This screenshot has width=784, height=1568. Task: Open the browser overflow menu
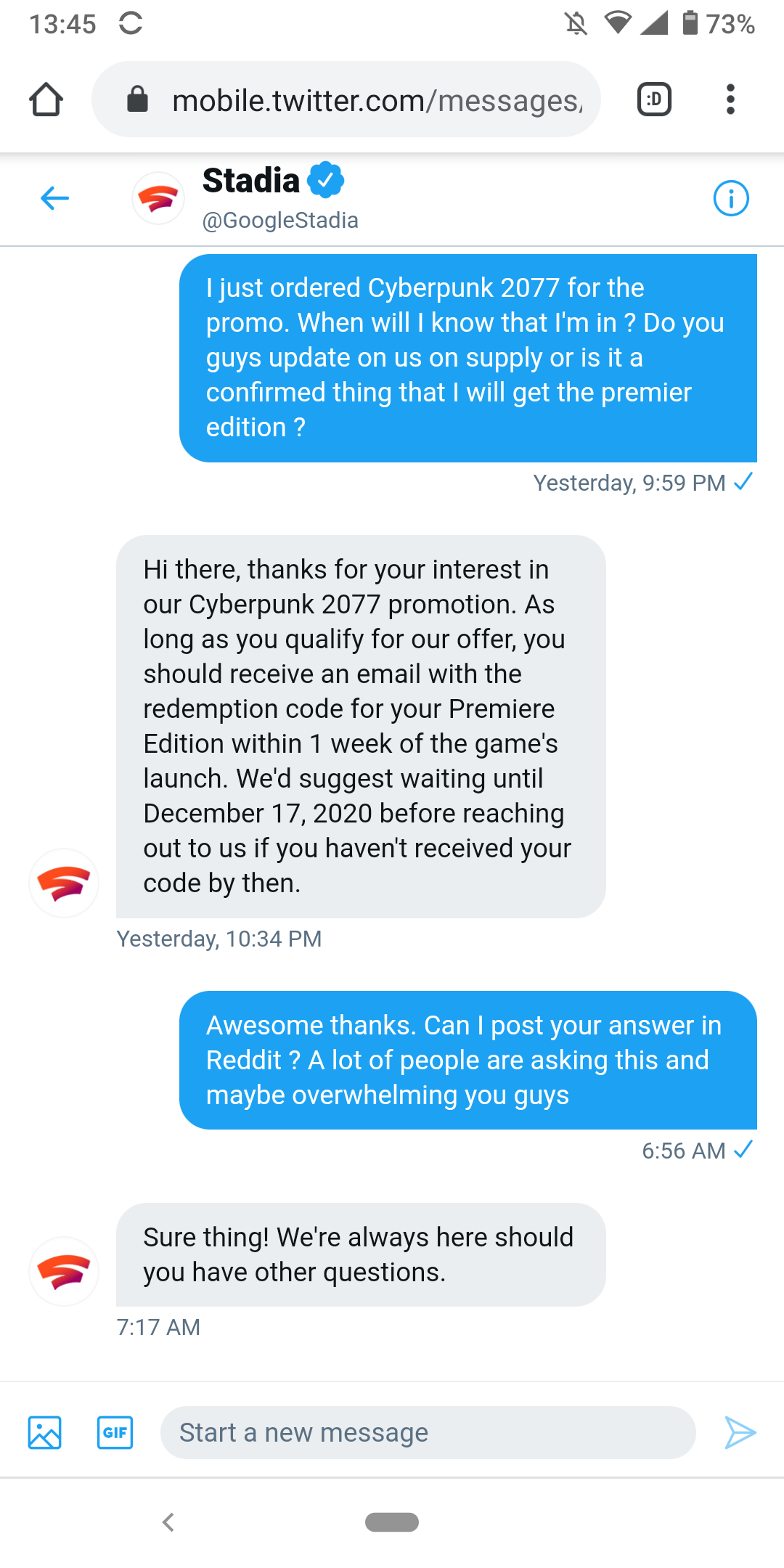(730, 99)
